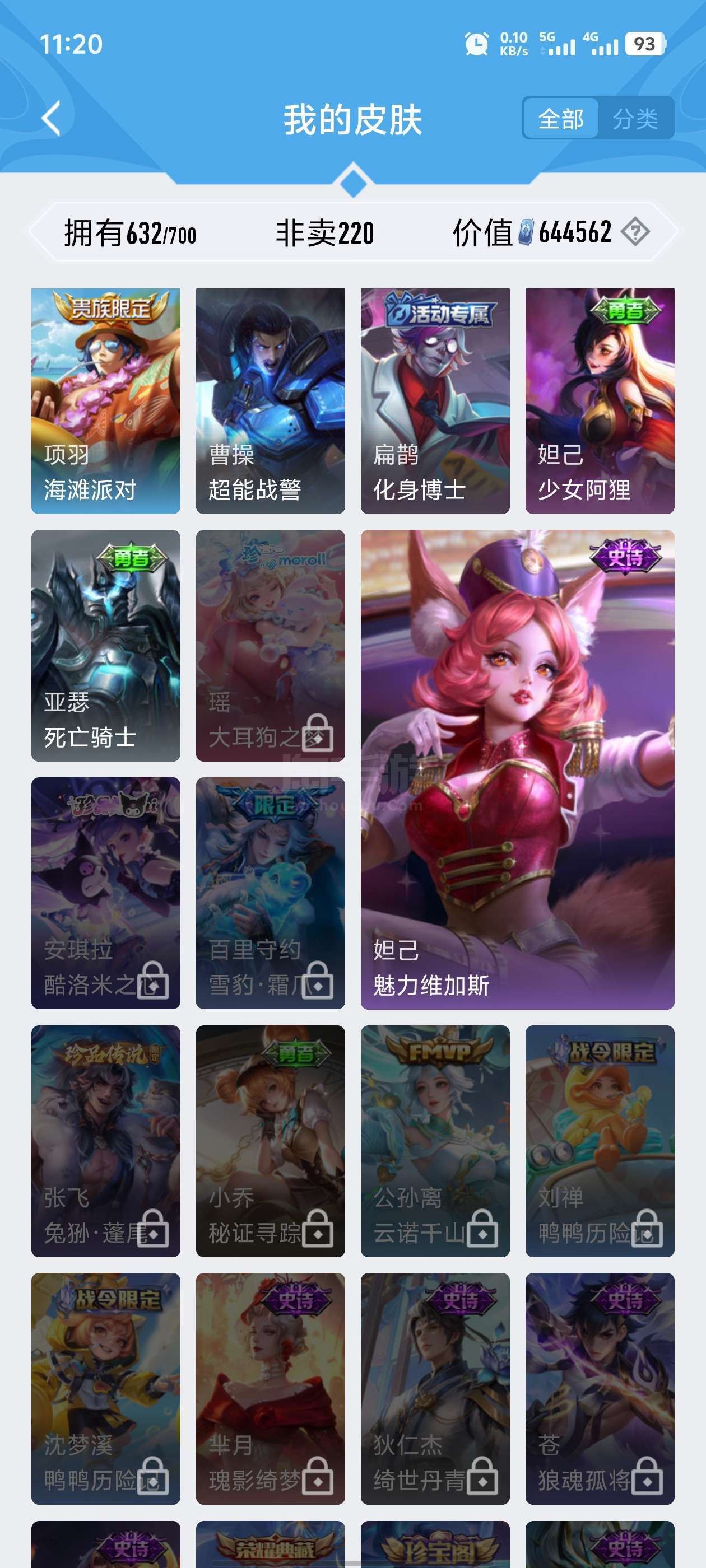The image size is (706, 1568).
Task: Open 曹操 超能战警 skin card
Action: tap(271, 400)
